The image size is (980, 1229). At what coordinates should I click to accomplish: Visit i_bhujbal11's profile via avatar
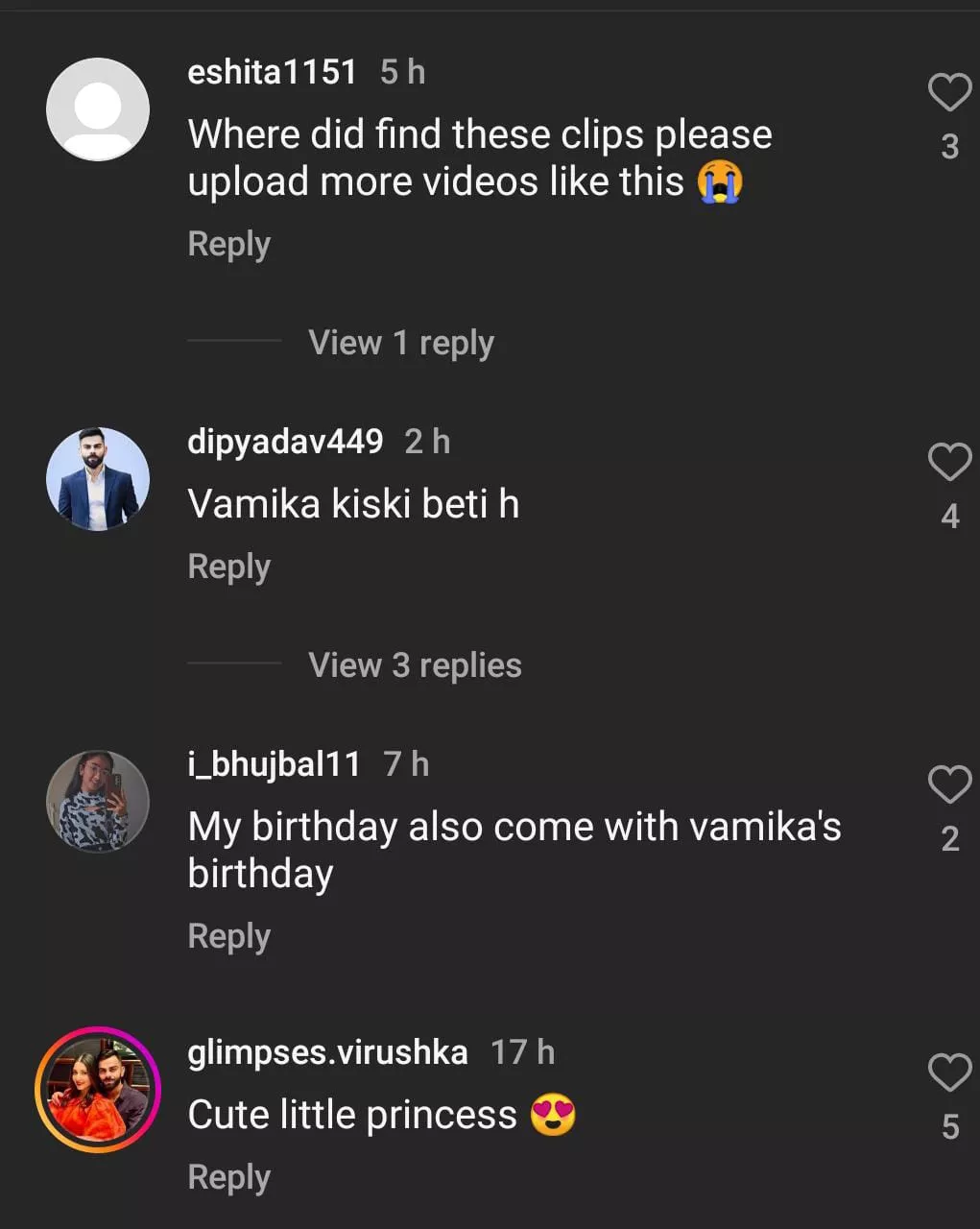[98, 802]
